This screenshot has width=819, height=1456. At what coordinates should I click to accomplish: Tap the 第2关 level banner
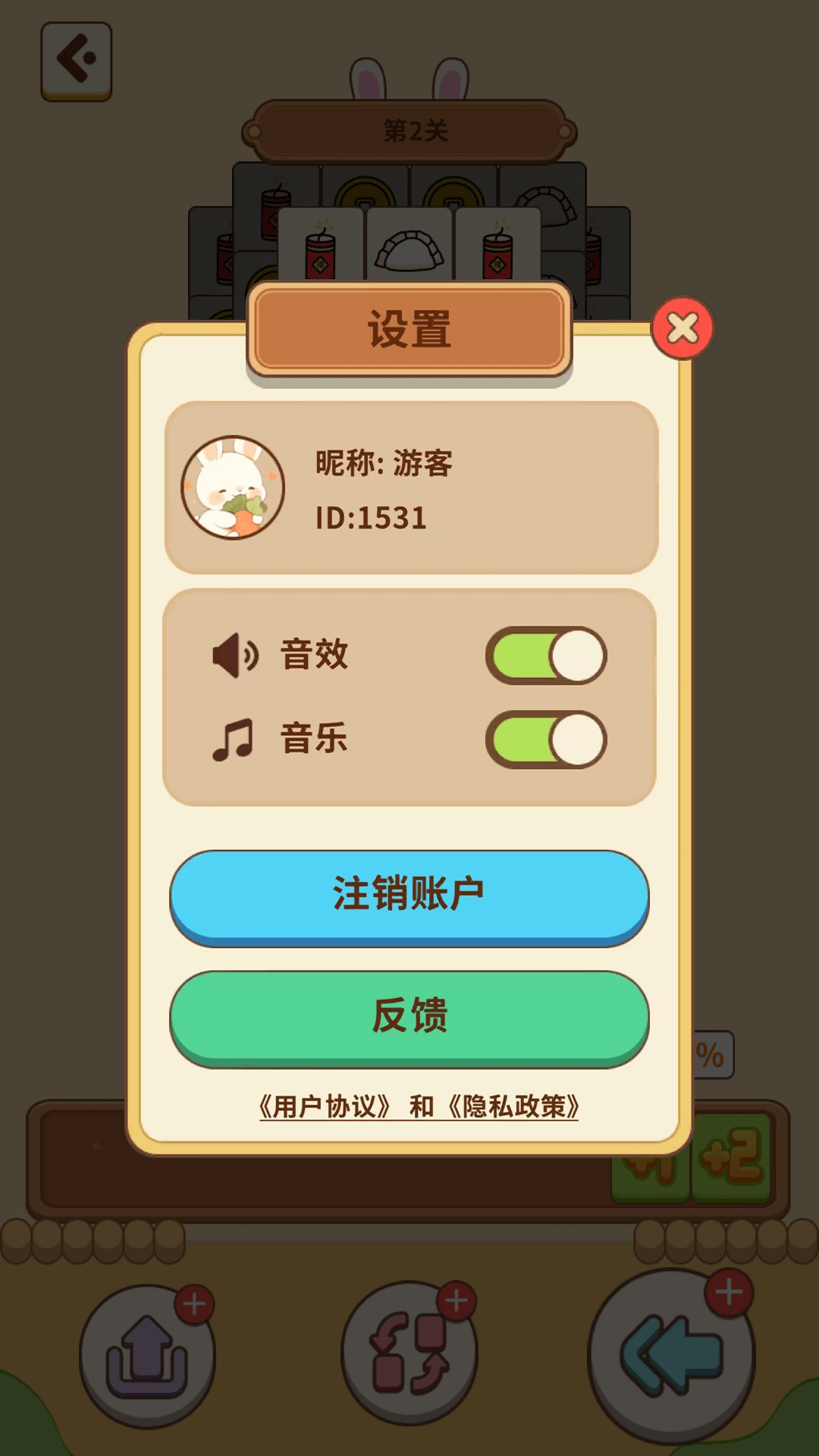[409, 129]
